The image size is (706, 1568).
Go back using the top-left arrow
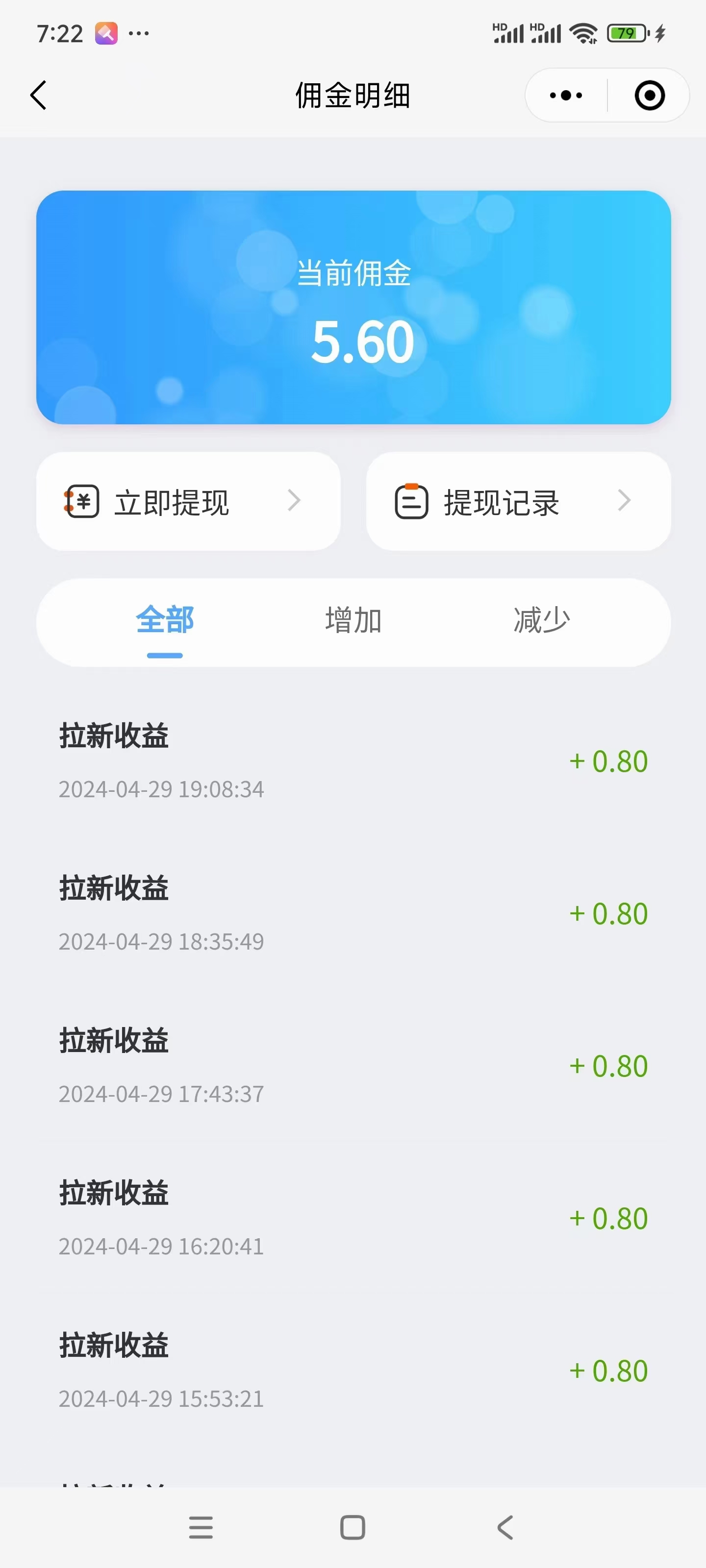[x=38, y=96]
